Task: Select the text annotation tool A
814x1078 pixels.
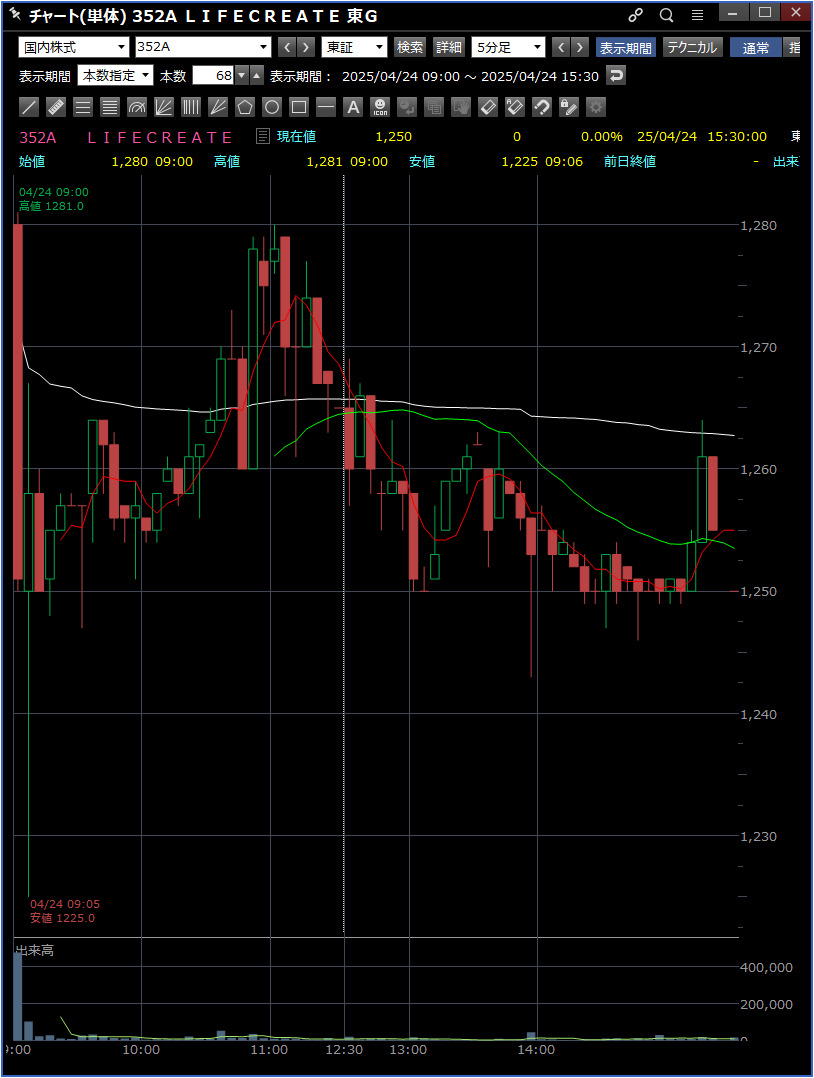Action: pyautogui.click(x=352, y=107)
